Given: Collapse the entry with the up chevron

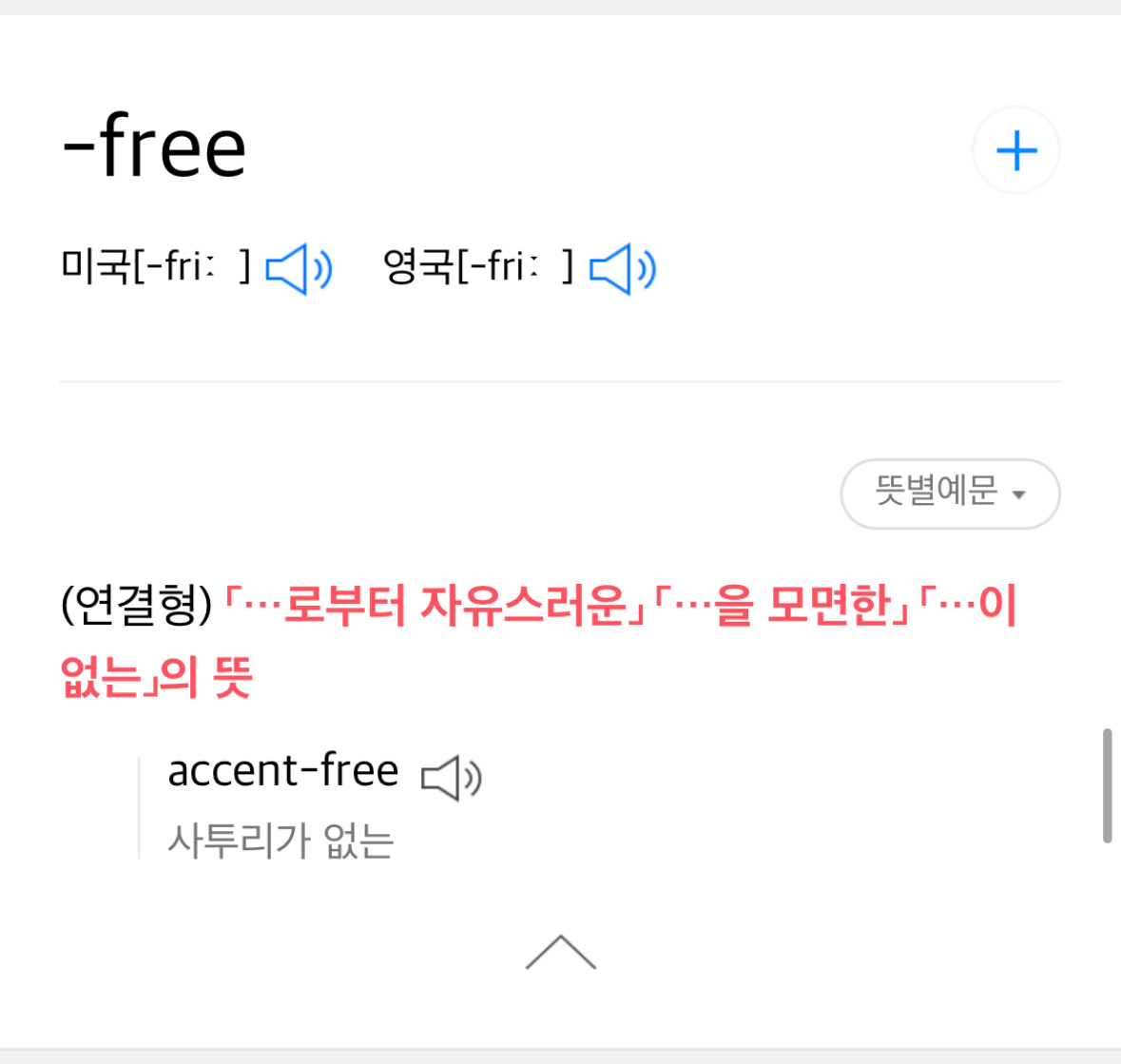Looking at the screenshot, I should 561,952.
